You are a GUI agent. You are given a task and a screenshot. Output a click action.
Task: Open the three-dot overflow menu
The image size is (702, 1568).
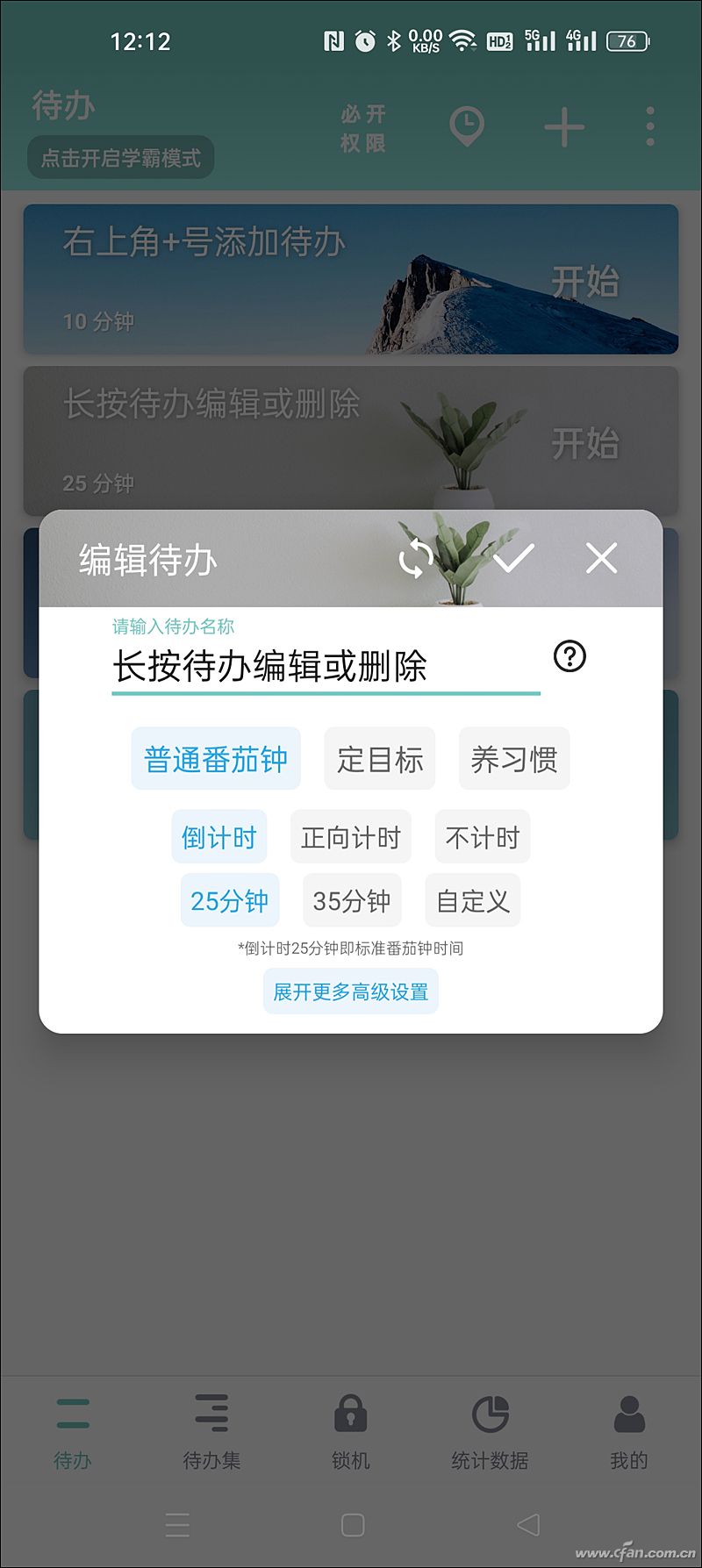coord(648,125)
